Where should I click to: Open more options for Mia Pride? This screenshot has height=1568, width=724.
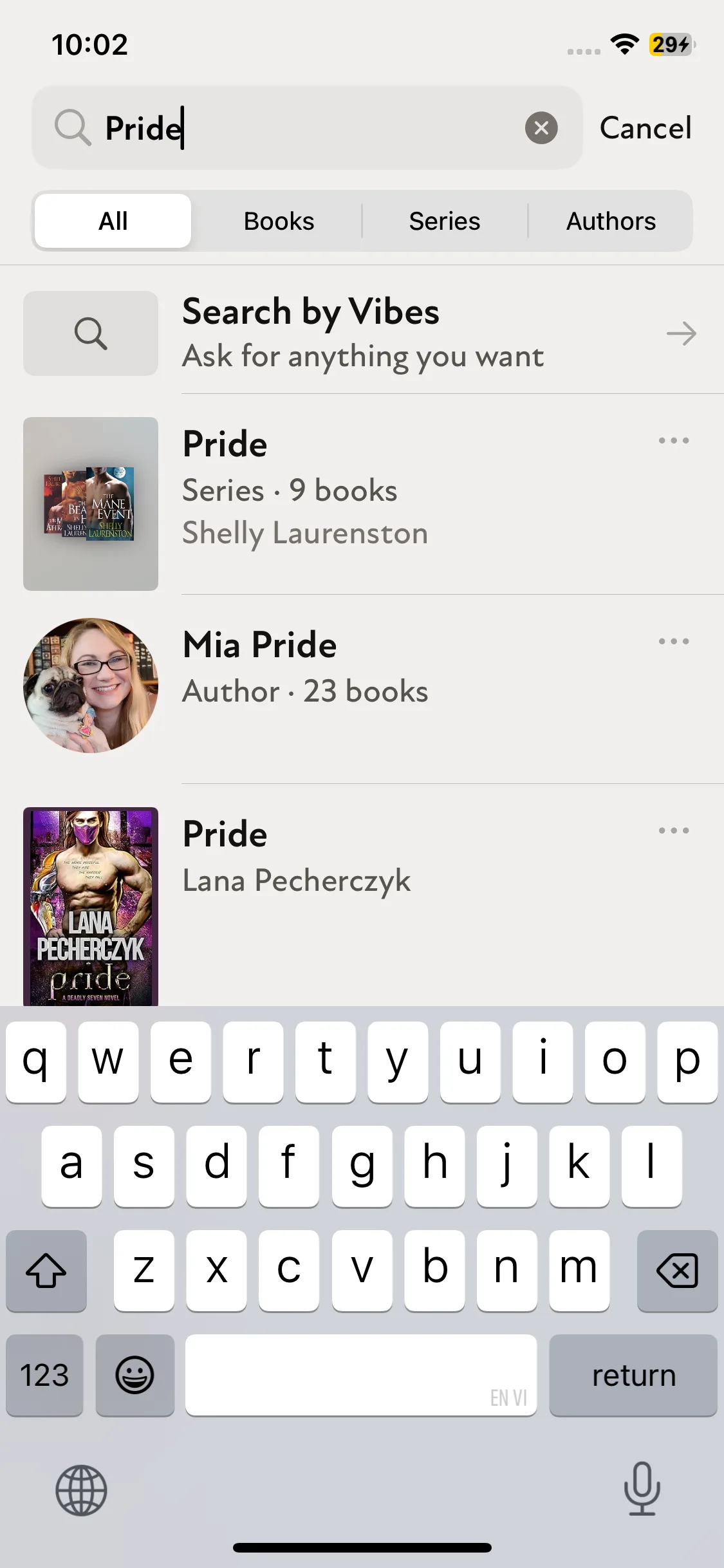673,641
